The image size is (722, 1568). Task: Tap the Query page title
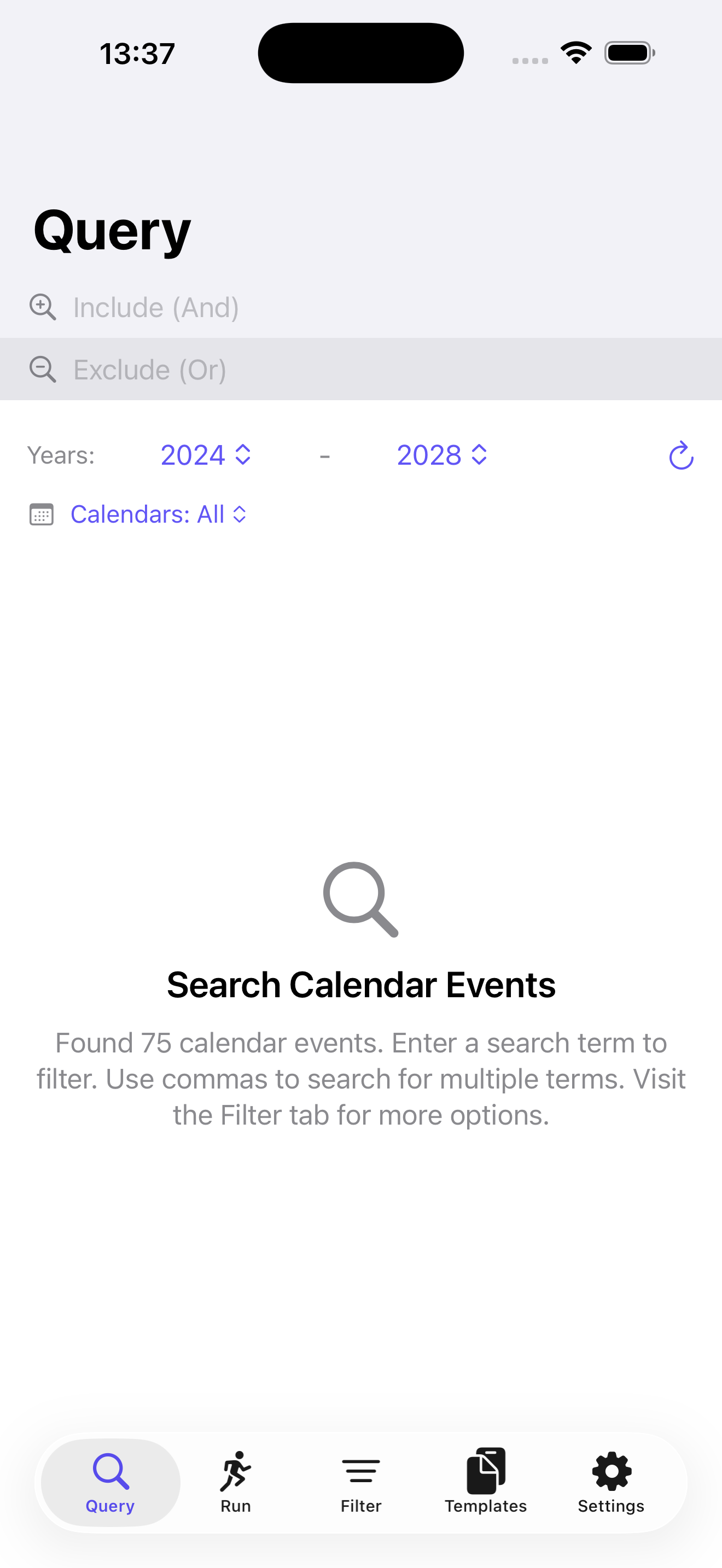pos(112,231)
